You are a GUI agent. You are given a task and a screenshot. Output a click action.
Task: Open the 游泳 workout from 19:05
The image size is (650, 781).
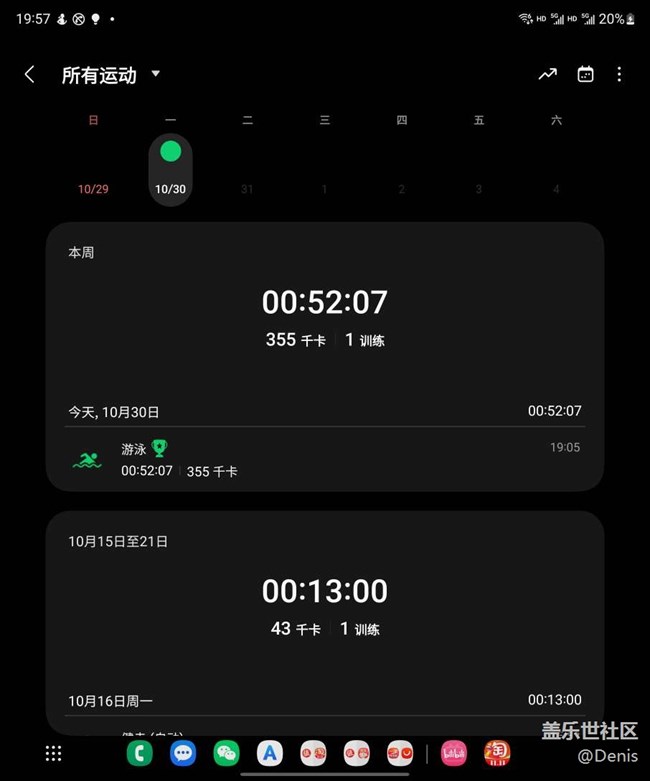(324, 459)
